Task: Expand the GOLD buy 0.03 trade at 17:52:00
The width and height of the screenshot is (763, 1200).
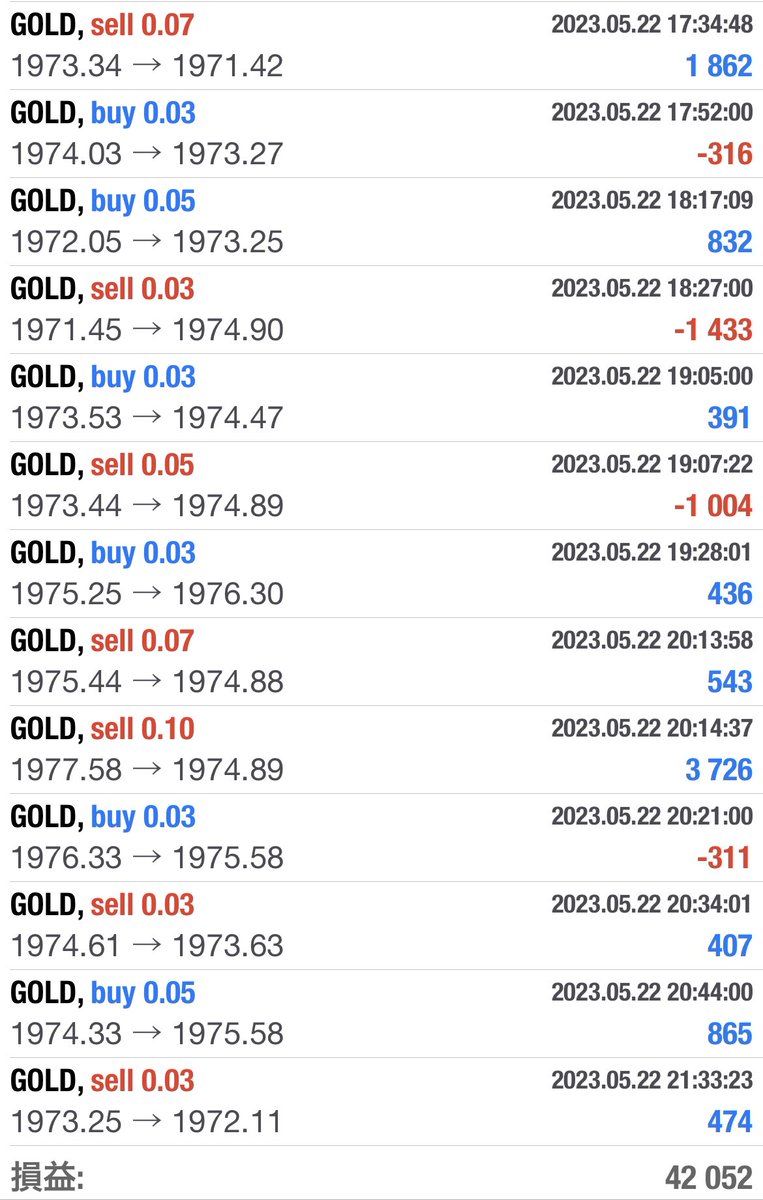Action: (x=381, y=133)
